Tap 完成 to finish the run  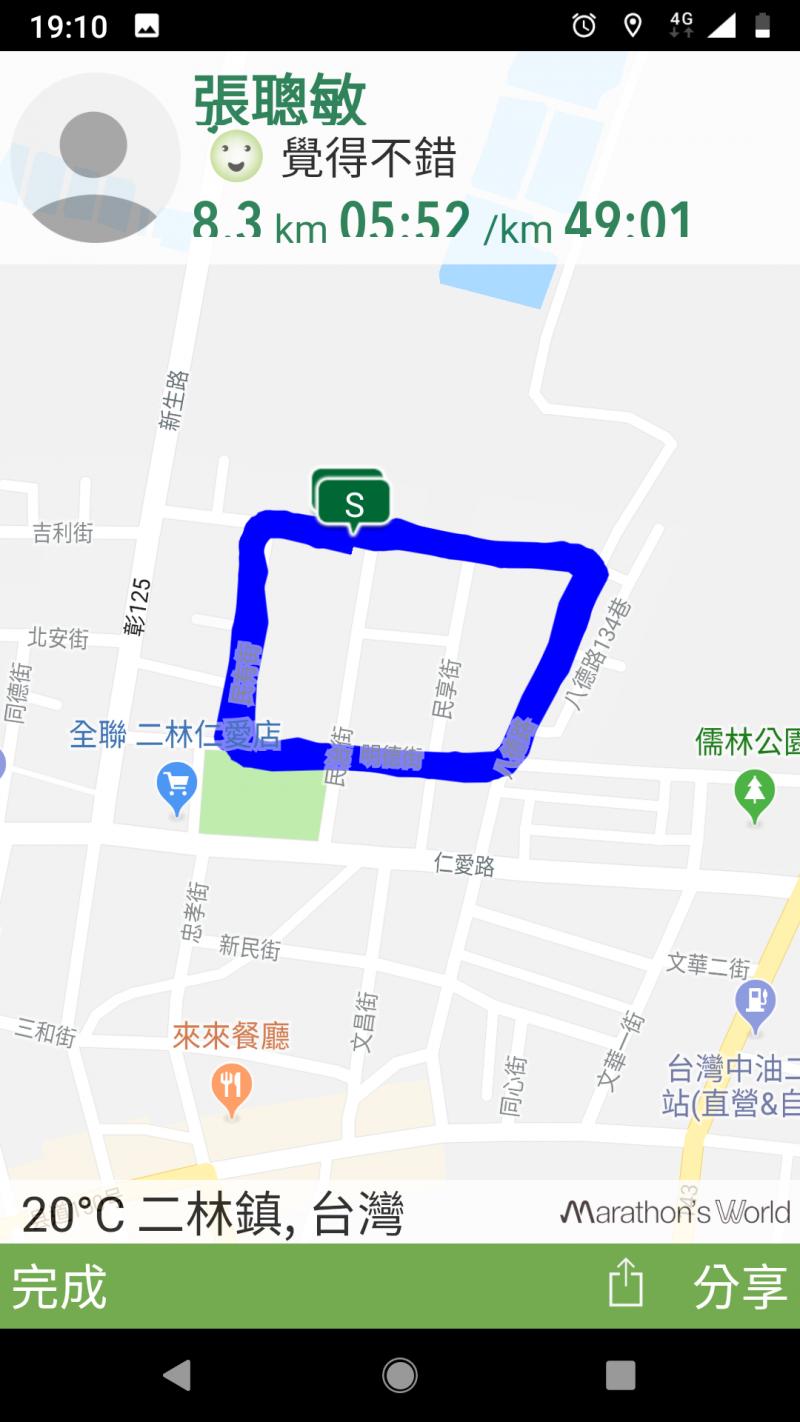[59, 1286]
